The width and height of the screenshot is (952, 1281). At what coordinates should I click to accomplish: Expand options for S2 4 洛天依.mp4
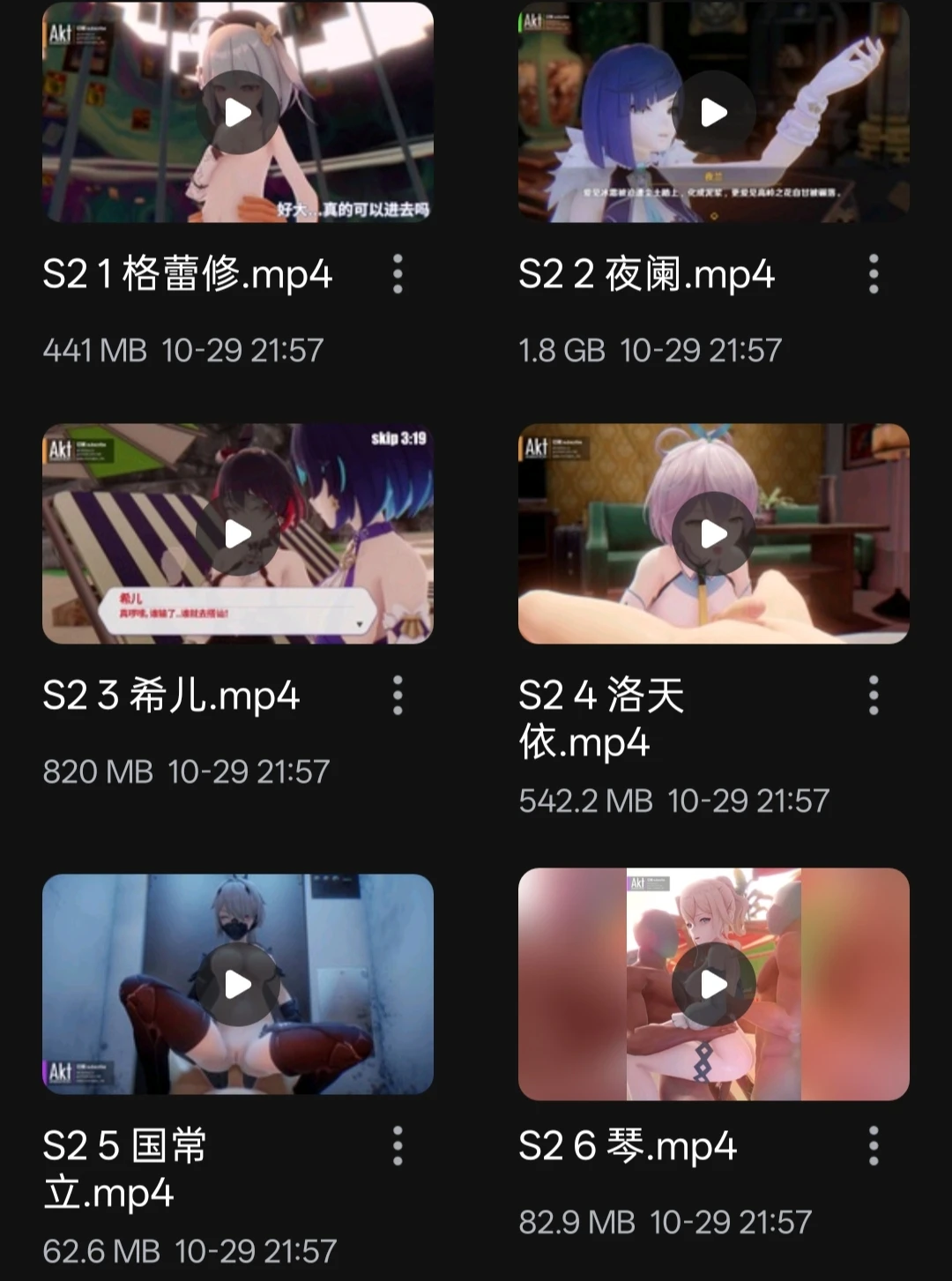[874, 694]
